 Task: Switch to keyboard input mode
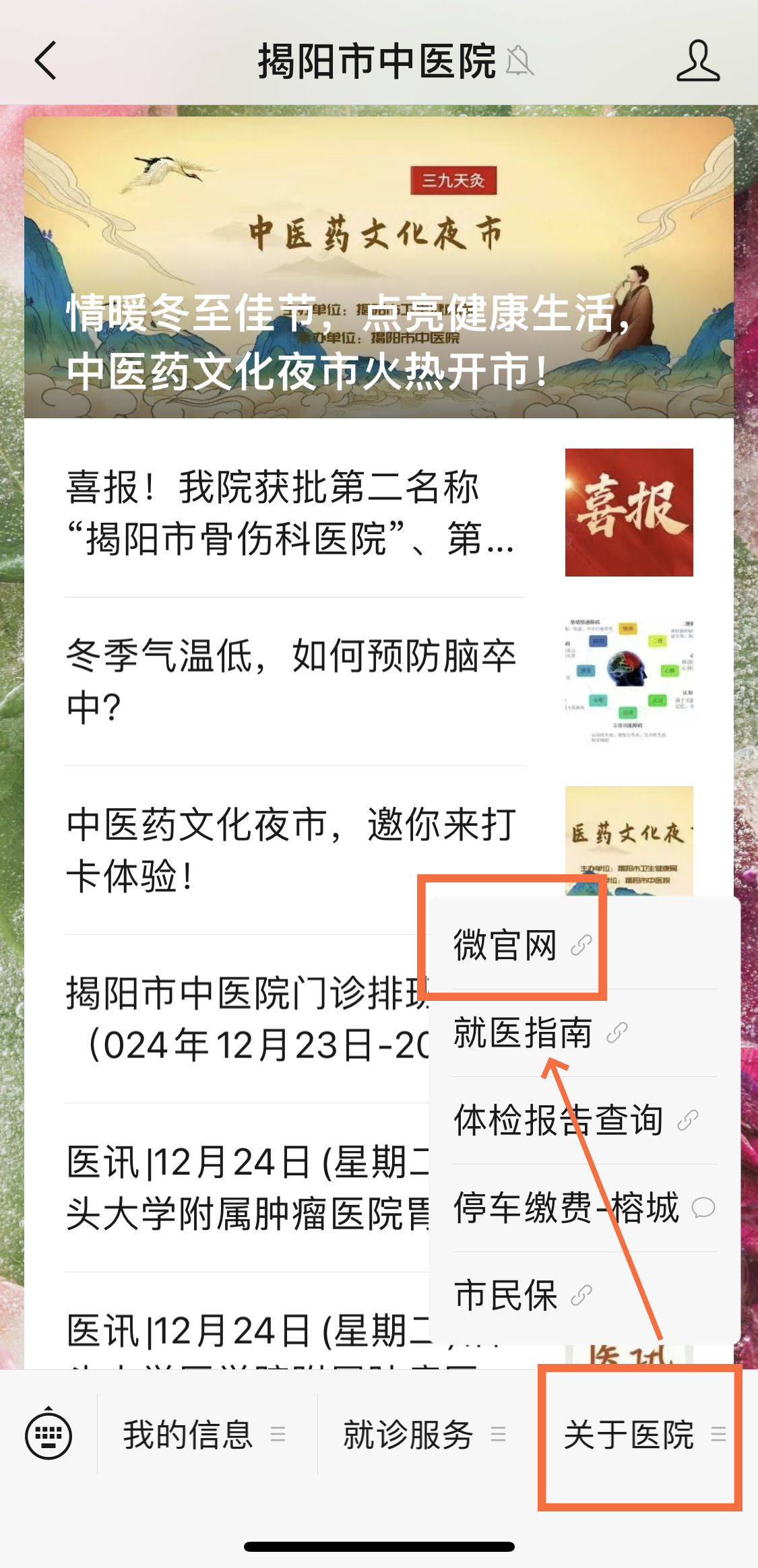click(x=49, y=1434)
